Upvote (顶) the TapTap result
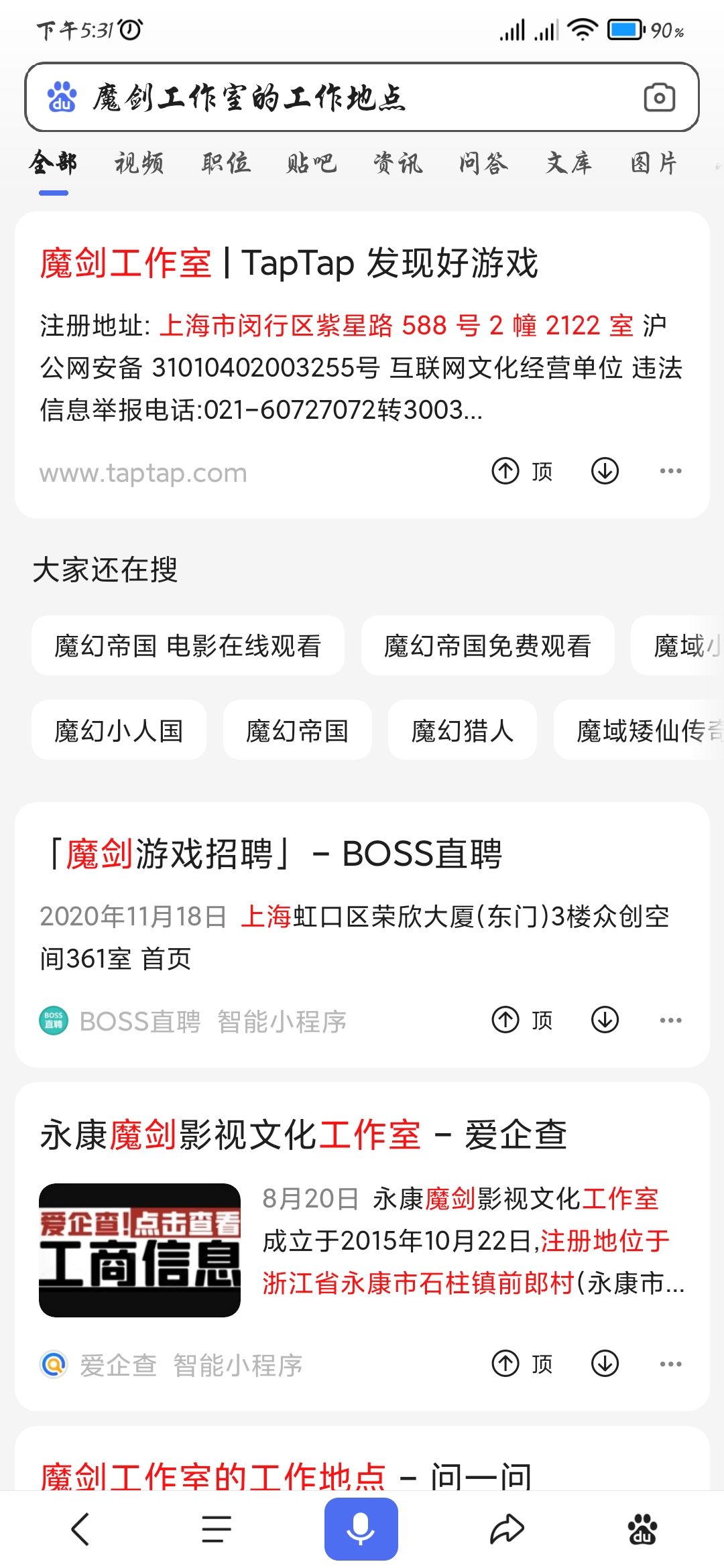The image size is (724, 1568). click(522, 471)
